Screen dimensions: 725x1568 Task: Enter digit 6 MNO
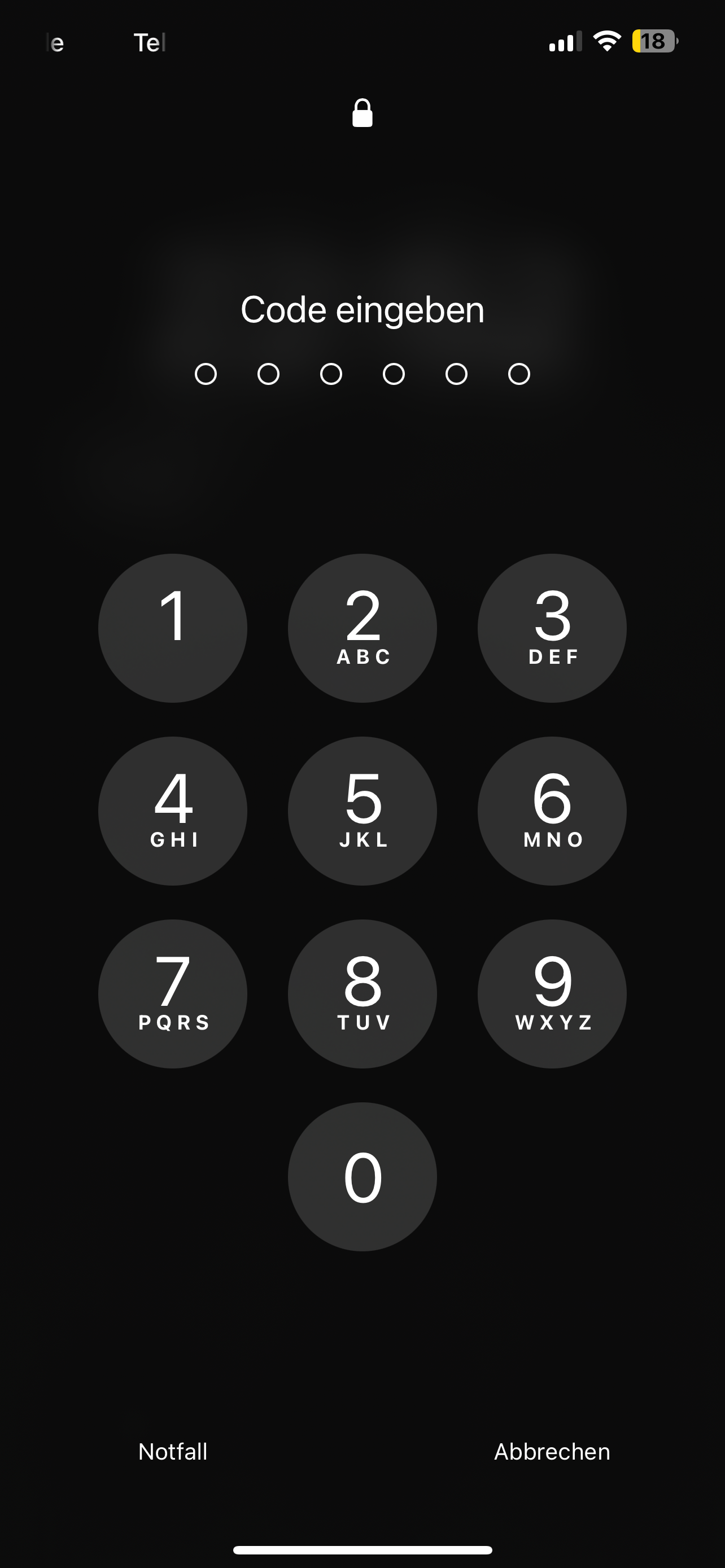click(x=552, y=810)
